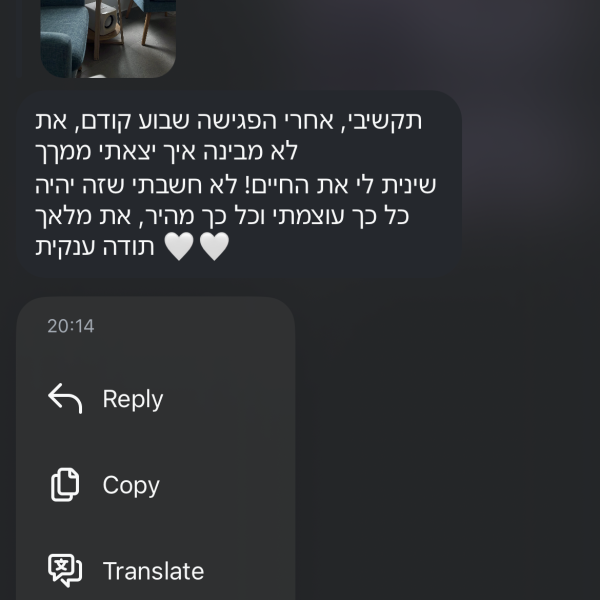The image size is (600, 600).
Task: Copy the message text
Action: pos(130,485)
